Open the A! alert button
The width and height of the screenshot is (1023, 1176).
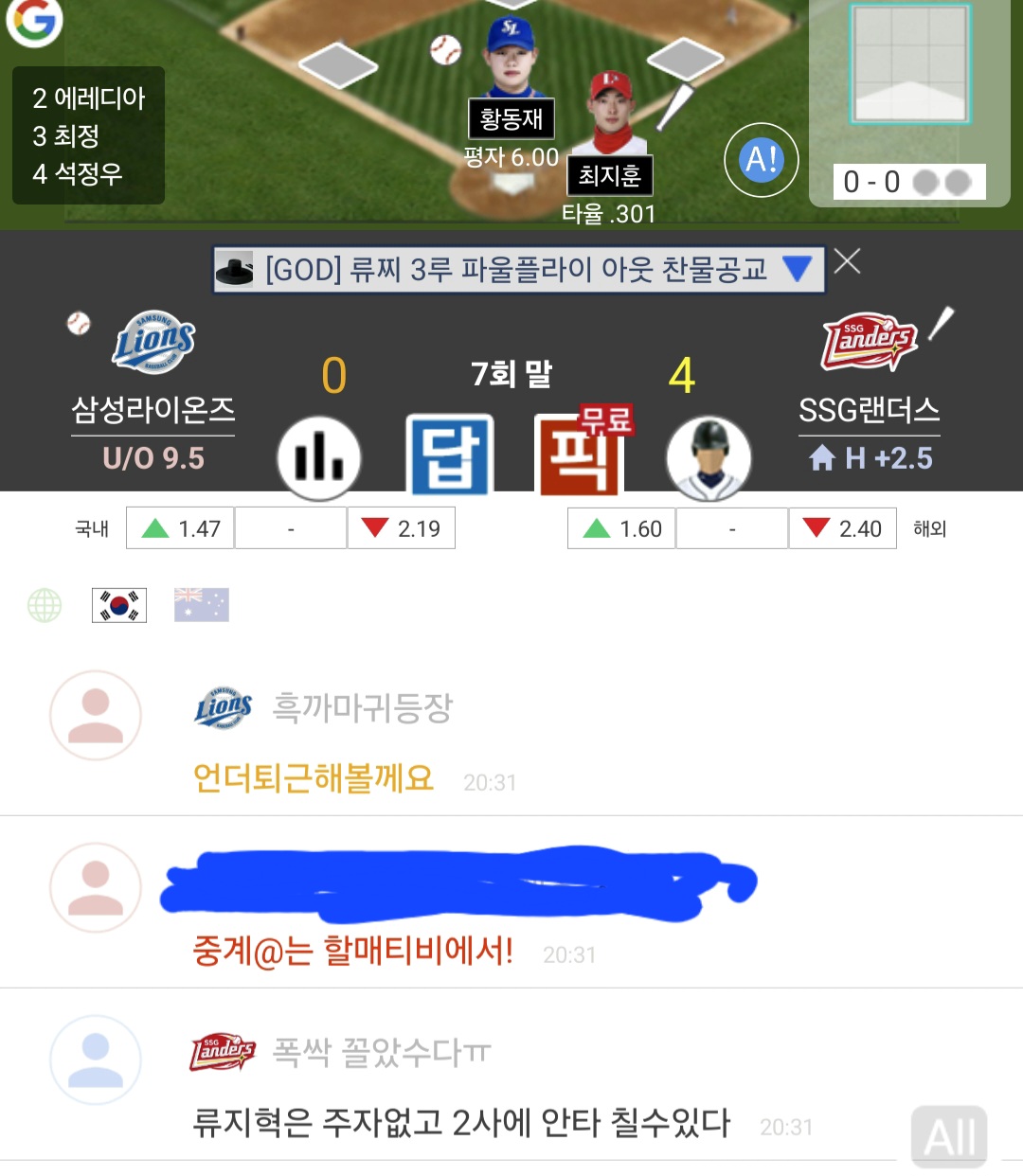pyautogui.click(x=761, y=160)
